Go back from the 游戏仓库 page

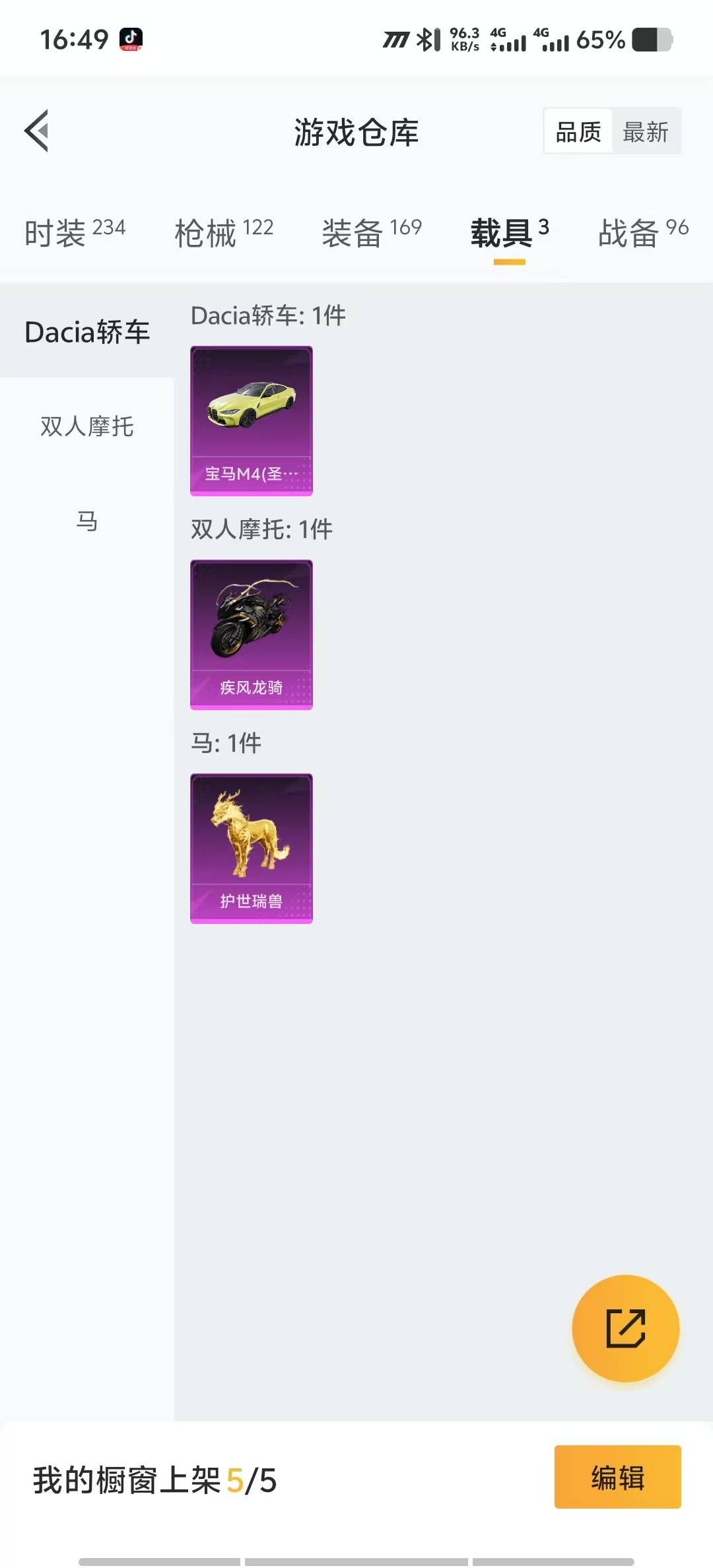point(38,131)
